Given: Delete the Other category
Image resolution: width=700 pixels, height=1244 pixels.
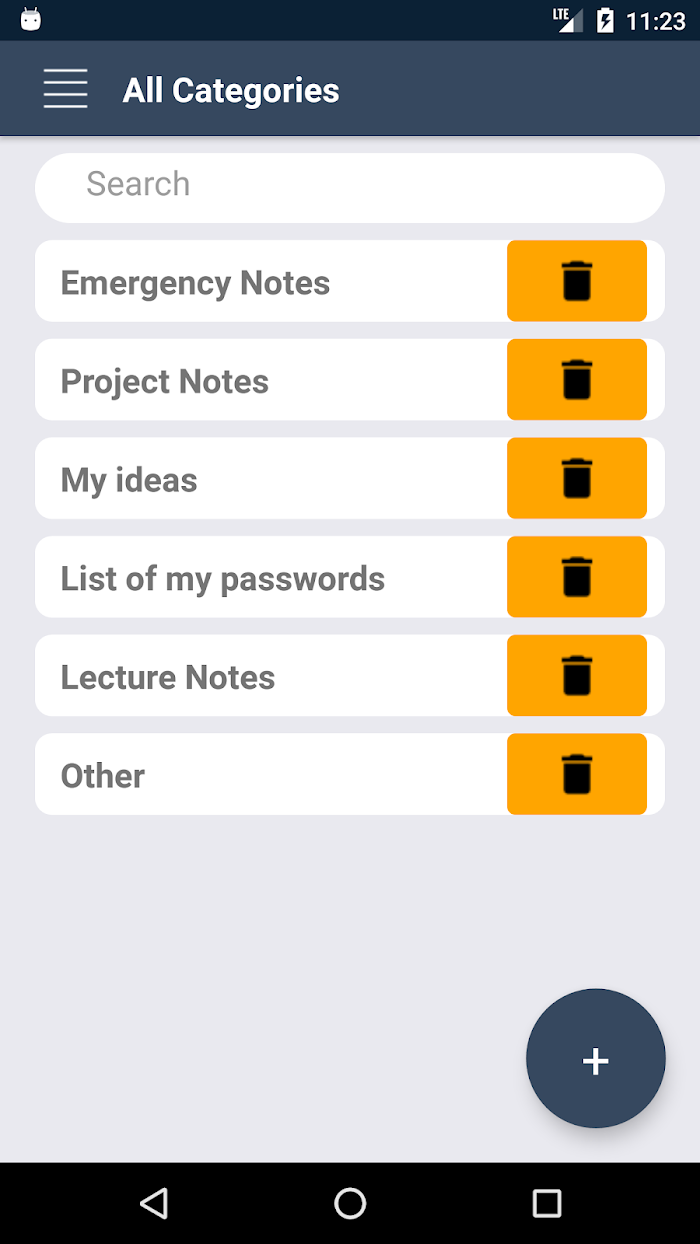Looking at the screenshot, I should pyautogui.click(x=577, y=774).
